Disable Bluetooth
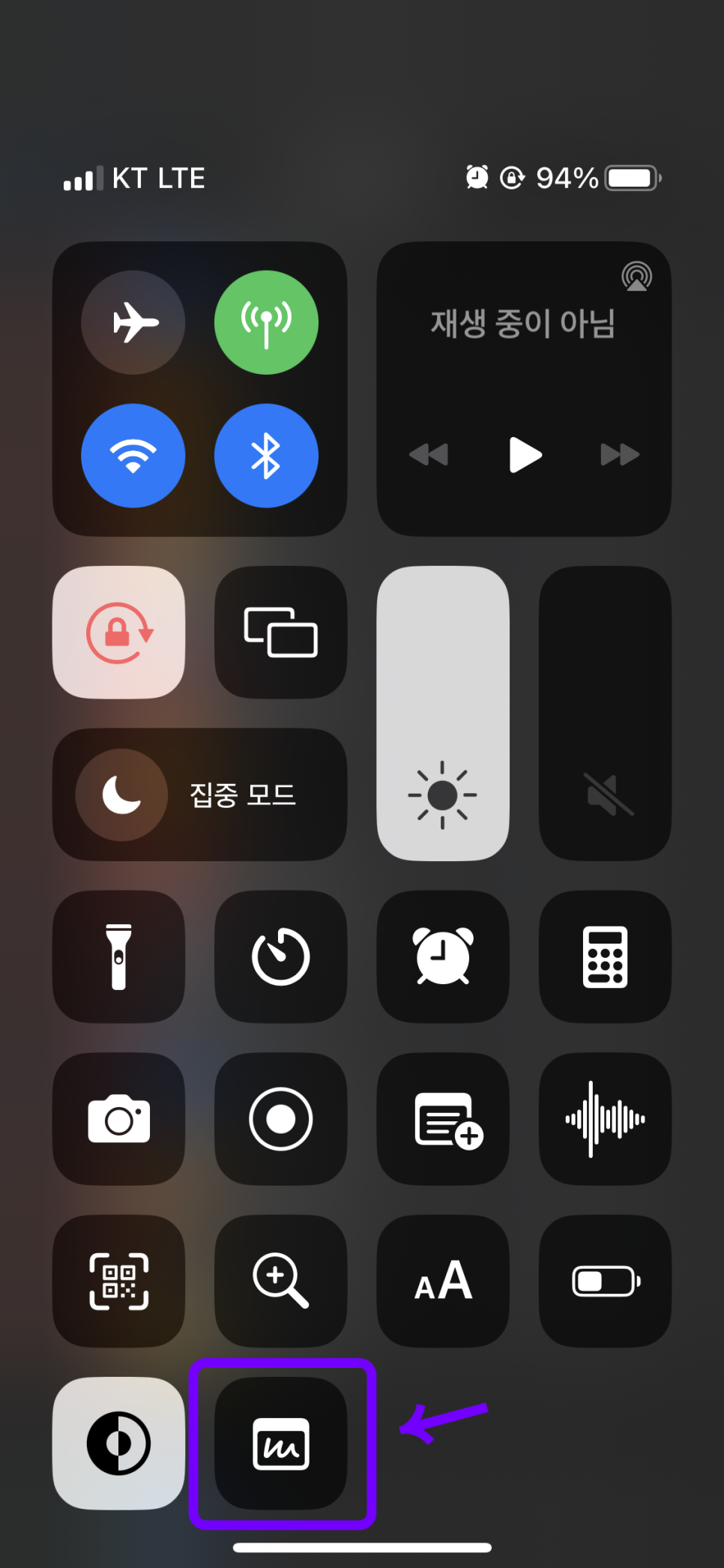 tap(266, 456)
